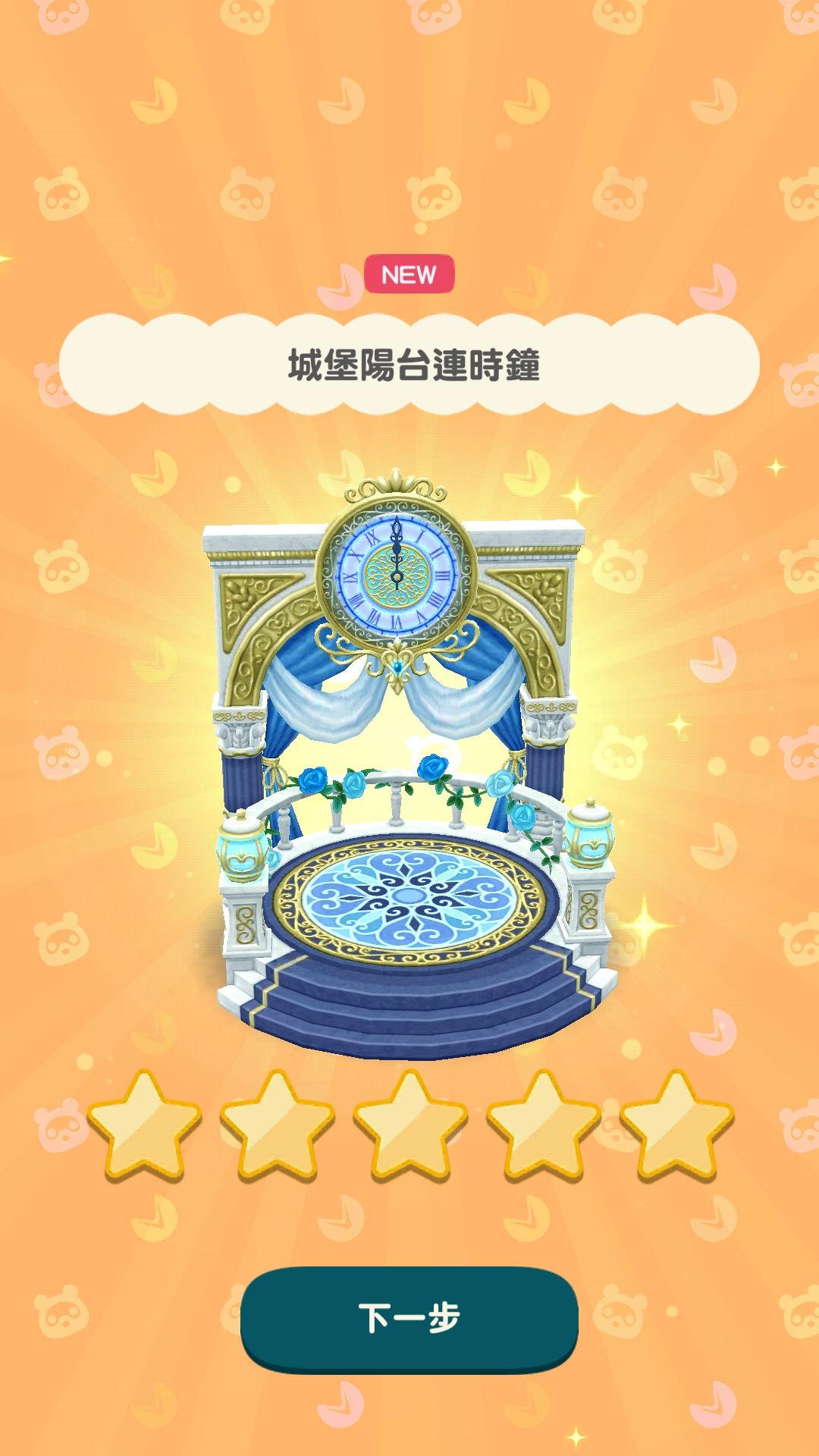Tap the 下一步 button at the bottom
Viewport: 819px width, 1456px height.
pyautogui.click(x=409, y=1311)
